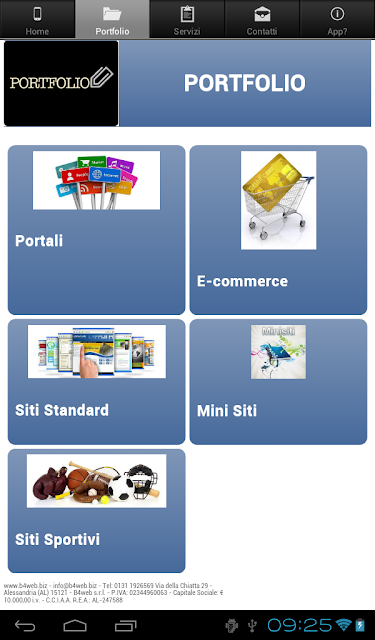Select the Mini Siti card
Screen dimensions: 375x640
(278, 382)
